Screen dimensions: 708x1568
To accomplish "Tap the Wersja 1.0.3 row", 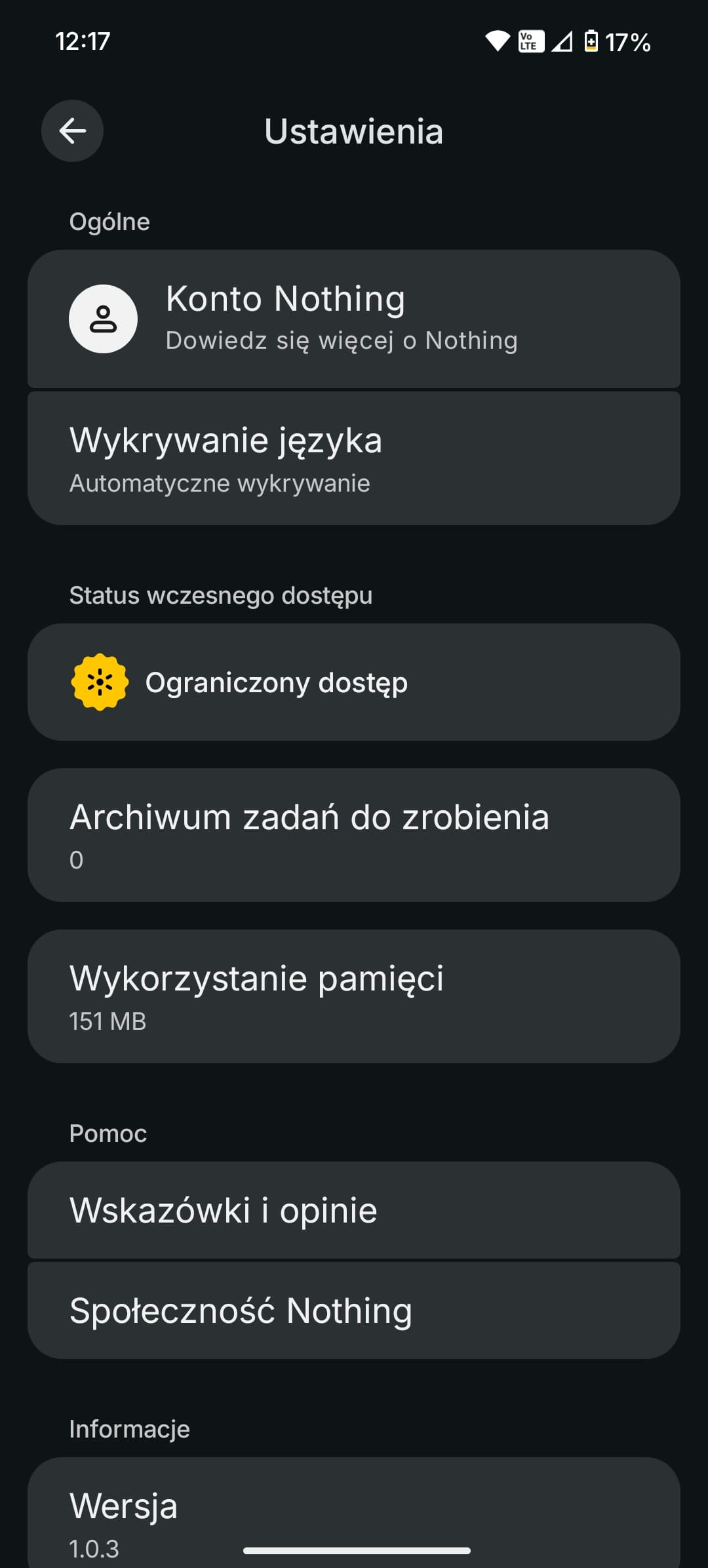I will click(354, 1513).
